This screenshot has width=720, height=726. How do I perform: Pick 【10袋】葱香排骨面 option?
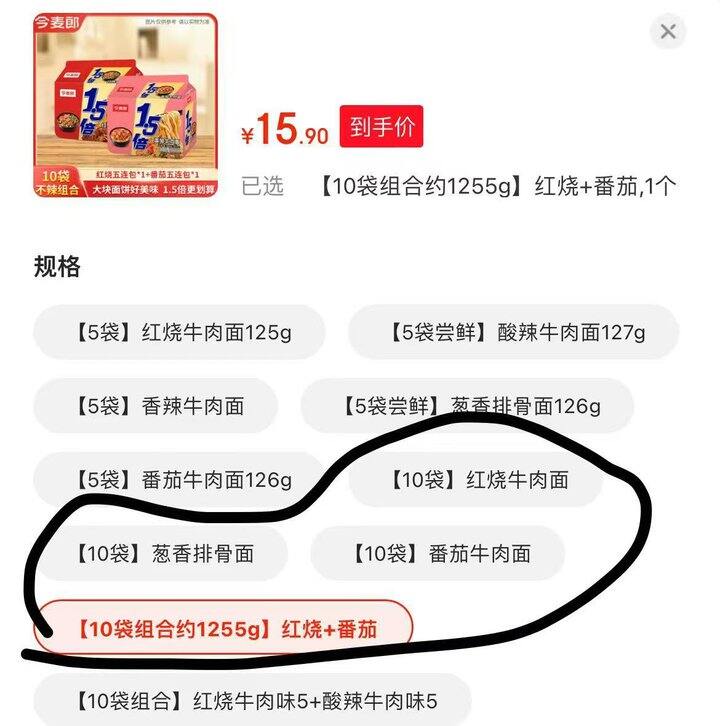160,553
